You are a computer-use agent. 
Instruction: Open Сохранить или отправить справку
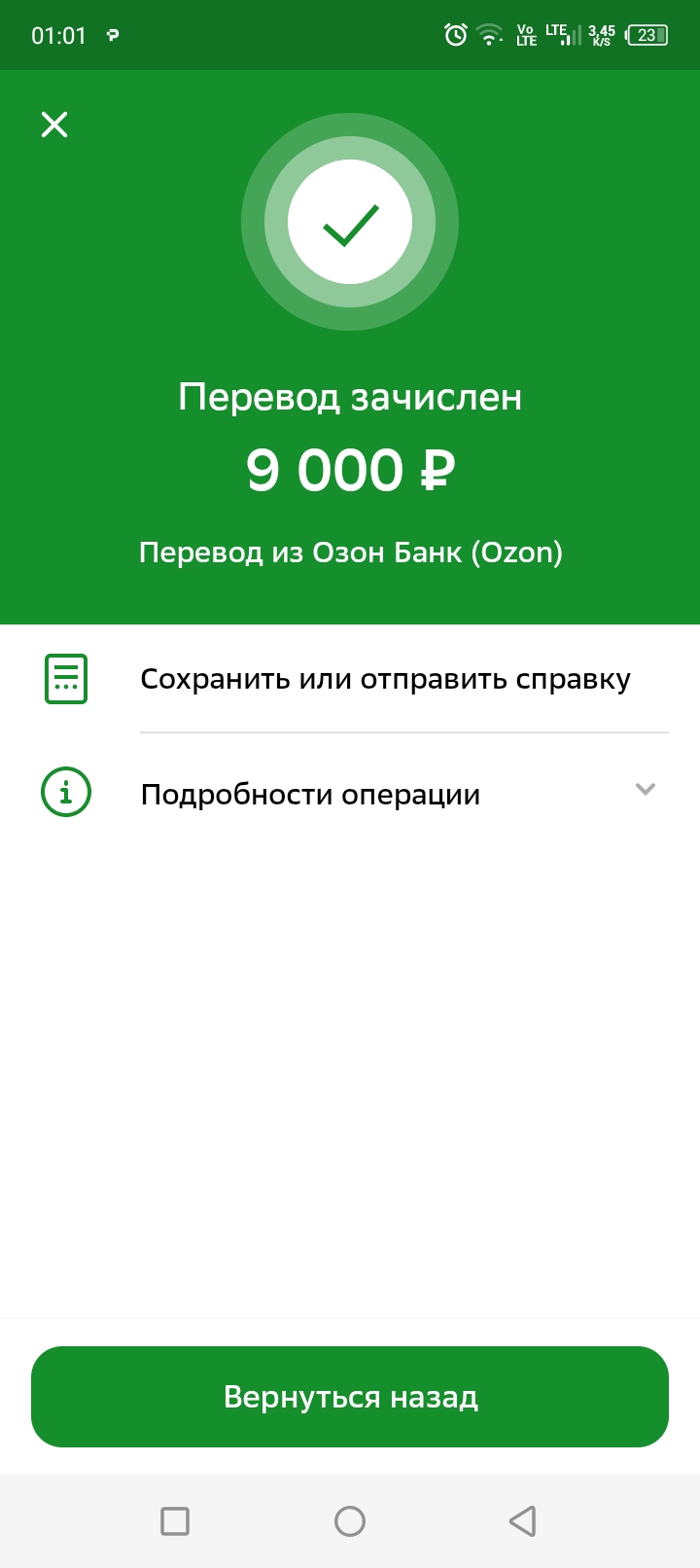point(385,679)
